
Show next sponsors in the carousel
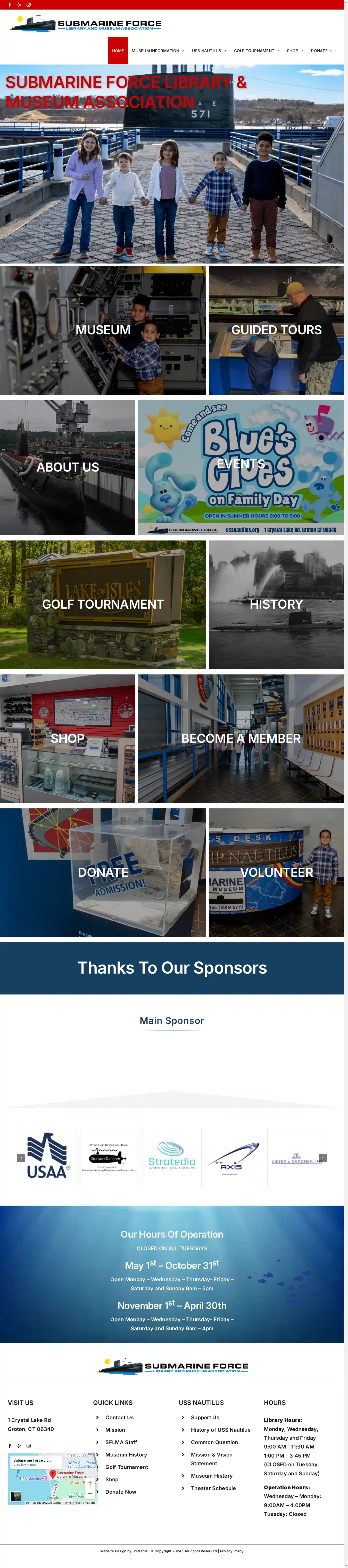[323, 1158]
